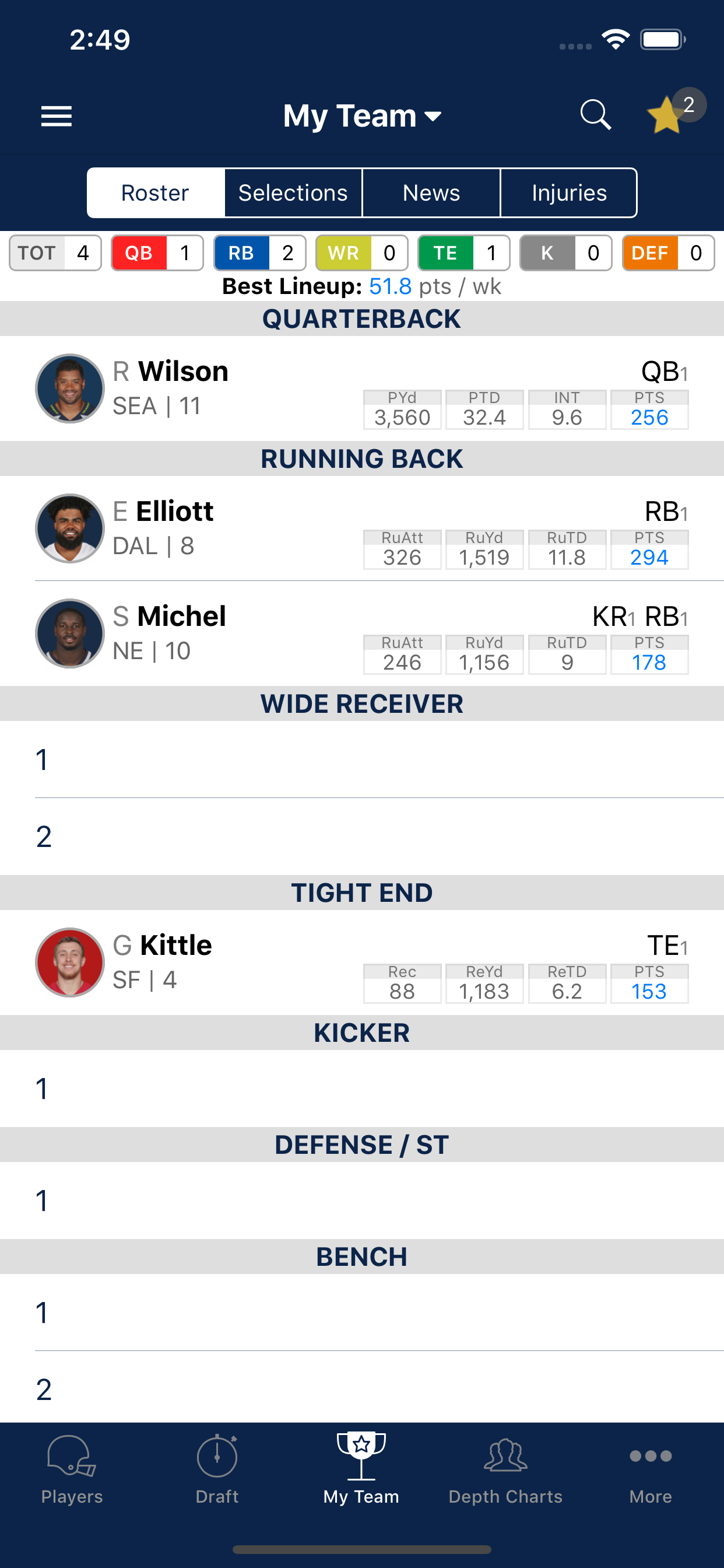Viewport: 724px width, 1568px height.
Task: Select empty Defense / ST slot
Action: point(361,1200)
